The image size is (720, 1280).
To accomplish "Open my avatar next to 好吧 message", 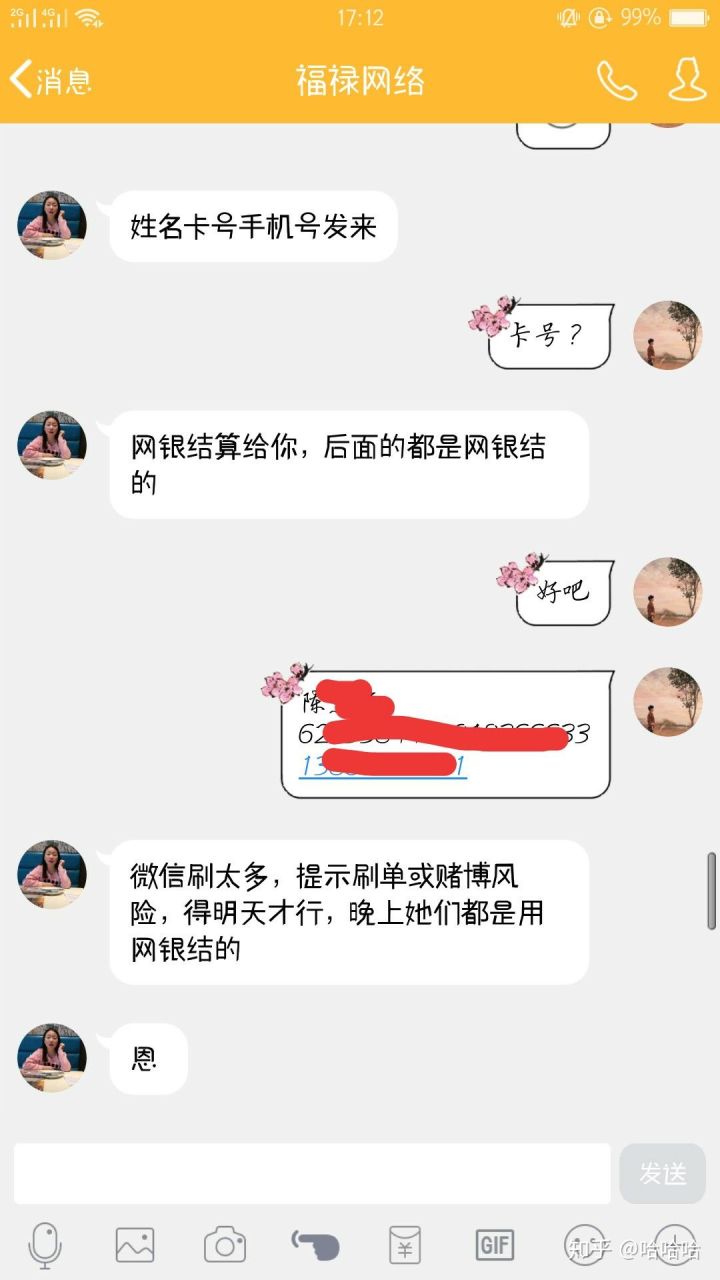I will tap(668, 592).
